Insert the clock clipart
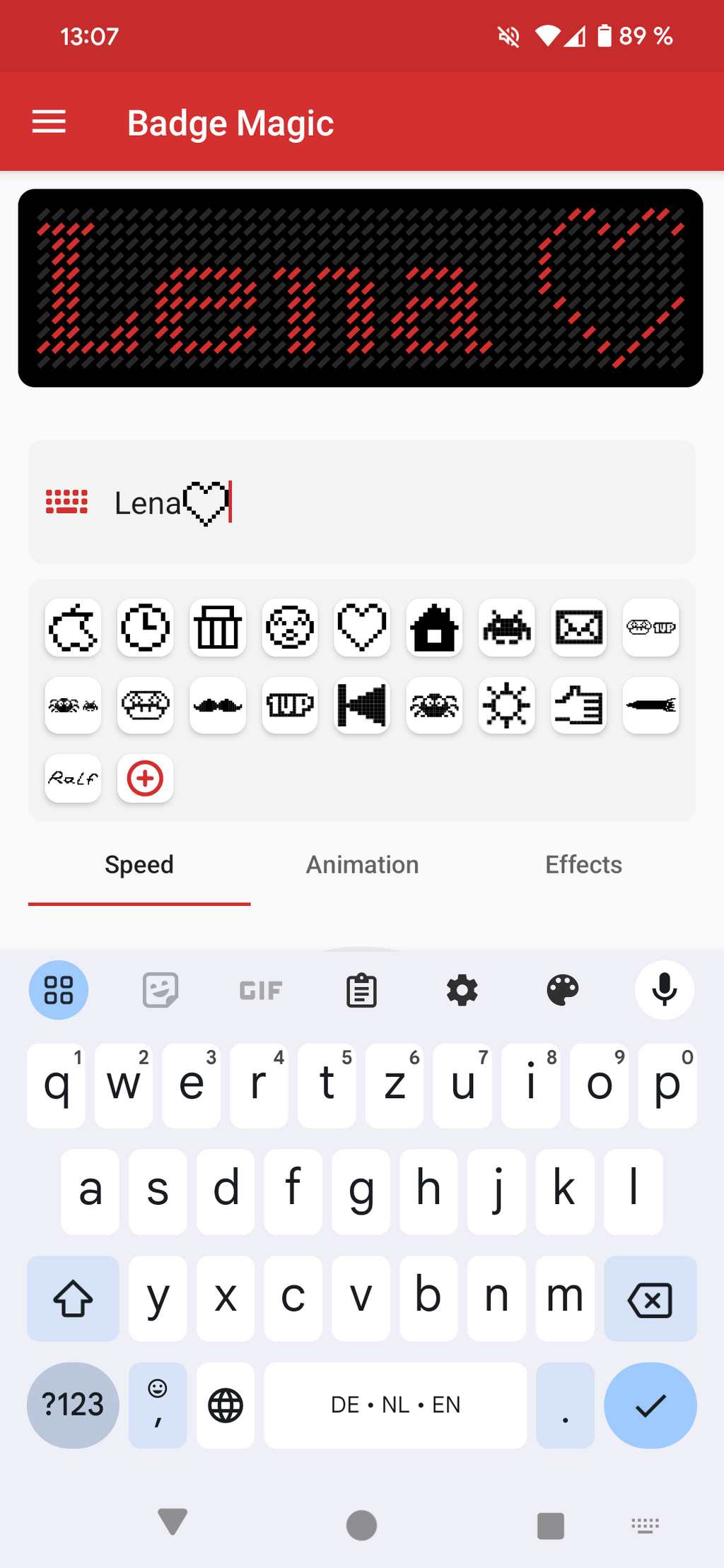The image size is (724, 1568). pyautogui.click(x=146, y=627)
